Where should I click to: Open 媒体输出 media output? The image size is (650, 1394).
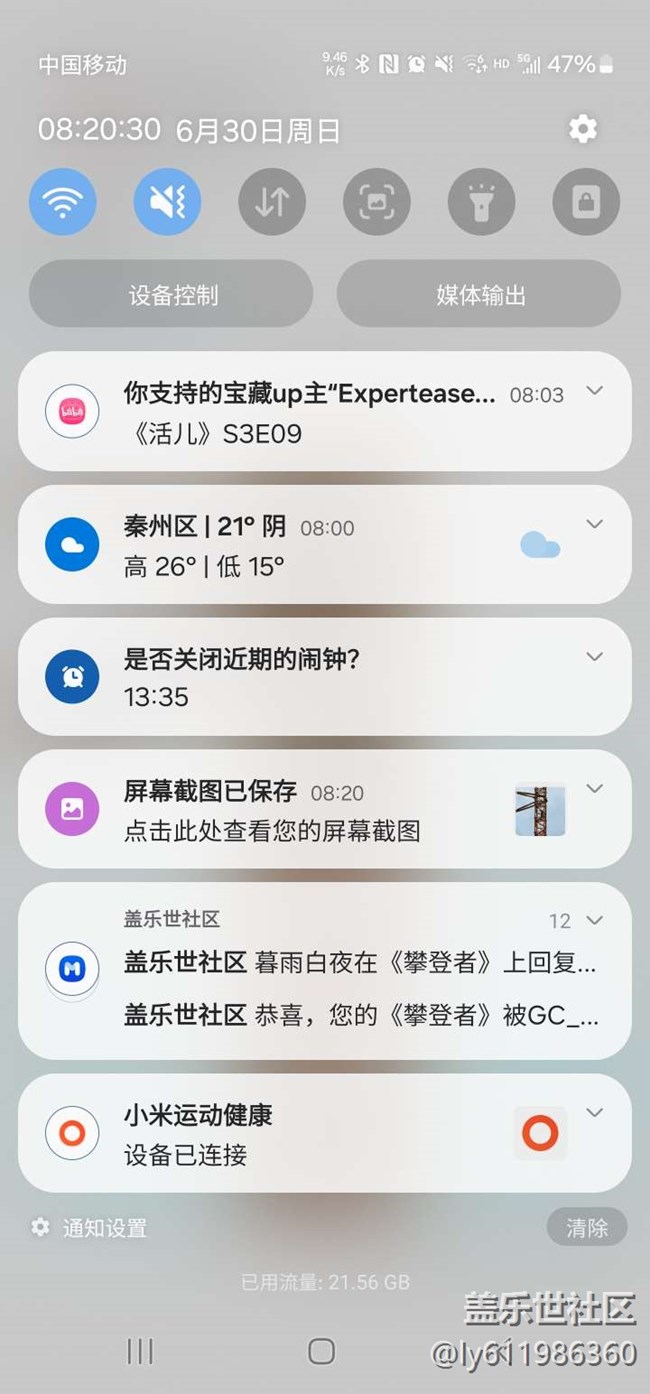[x=479, y=294]
